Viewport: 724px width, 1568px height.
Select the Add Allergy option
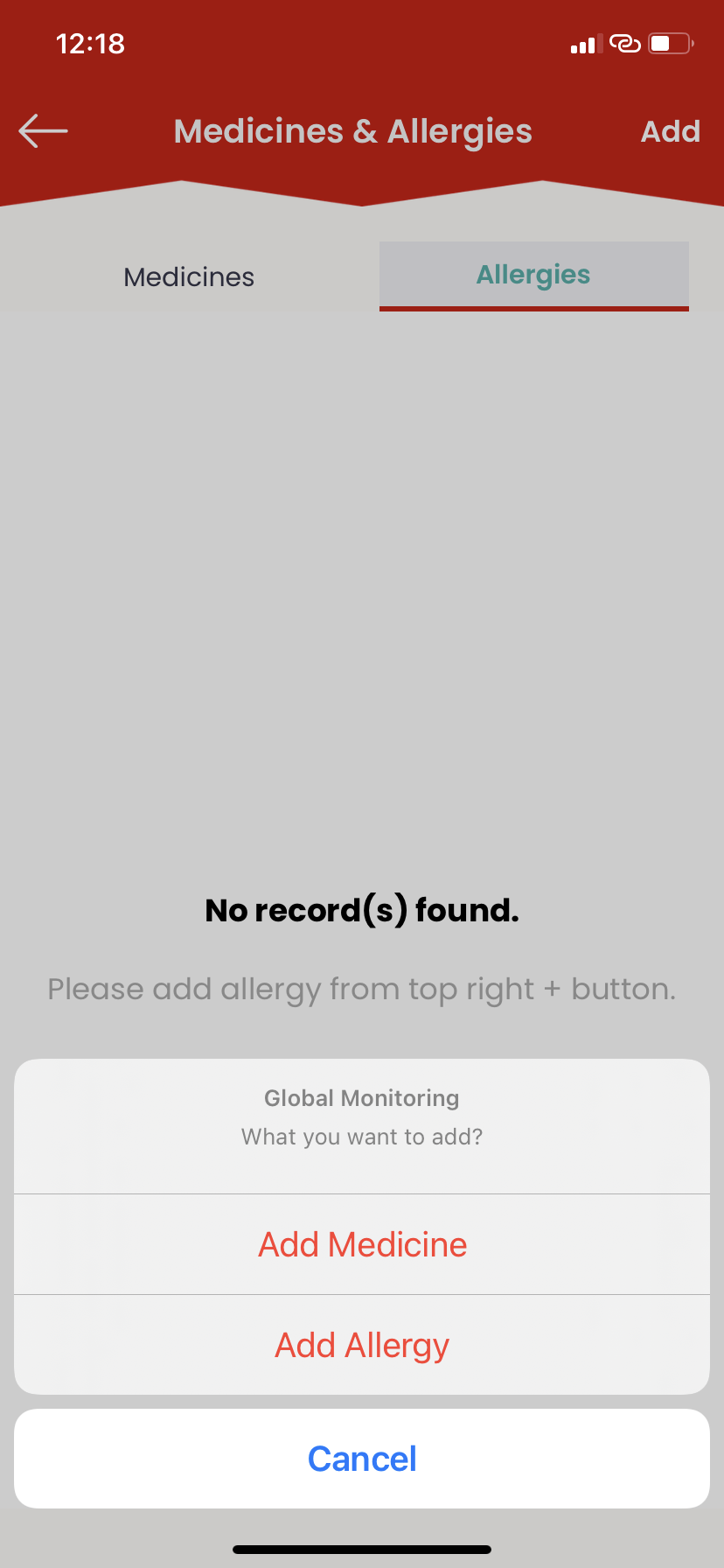(x=362, y=1345)
